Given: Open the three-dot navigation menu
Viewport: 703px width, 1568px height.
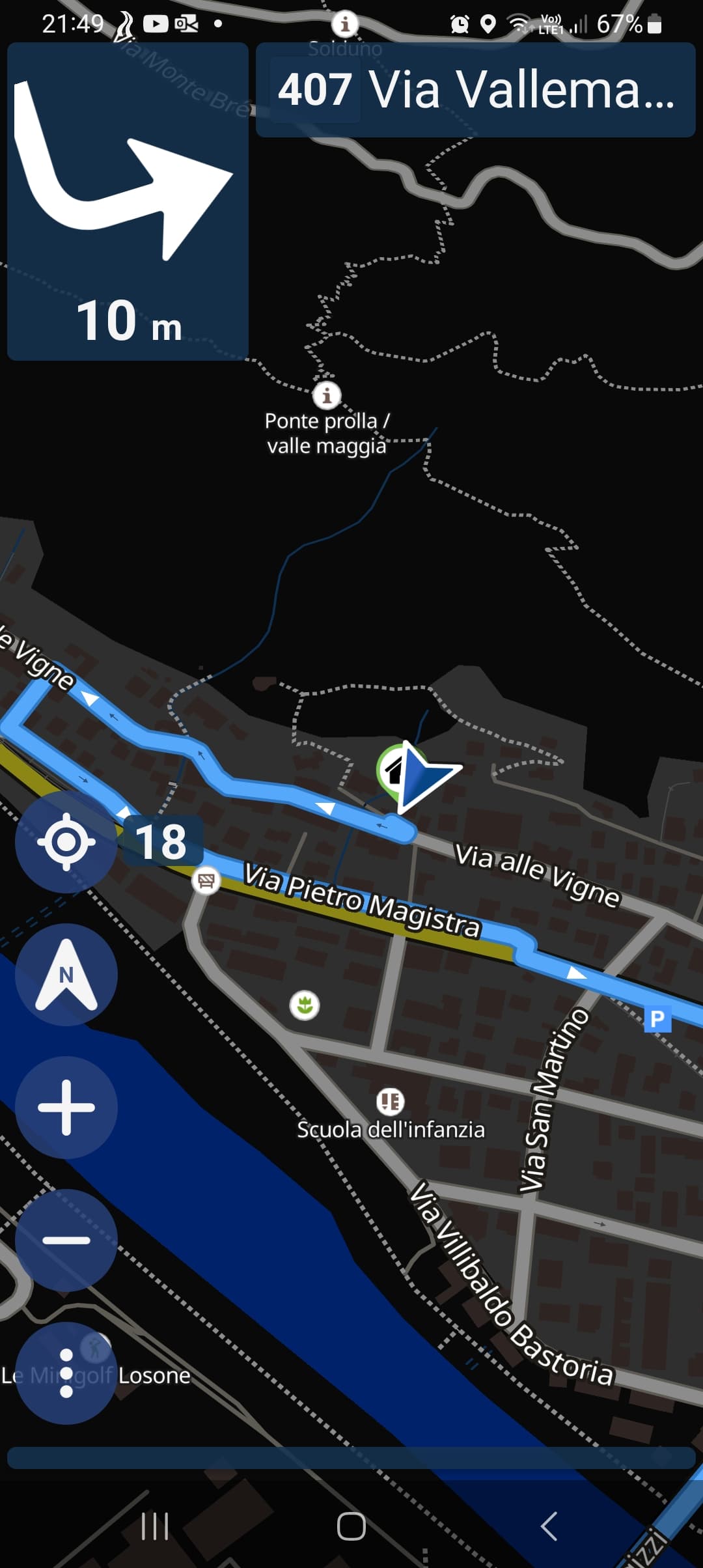Looking at the screenshot, I should pyautogui.click(x=66, y=1373).
